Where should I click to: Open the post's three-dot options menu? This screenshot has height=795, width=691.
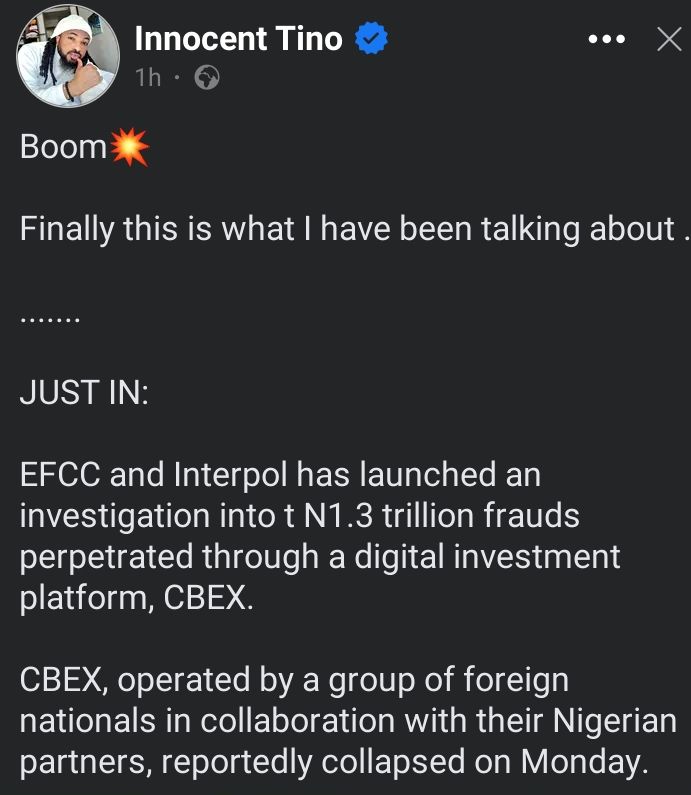[x=606, y=40]
